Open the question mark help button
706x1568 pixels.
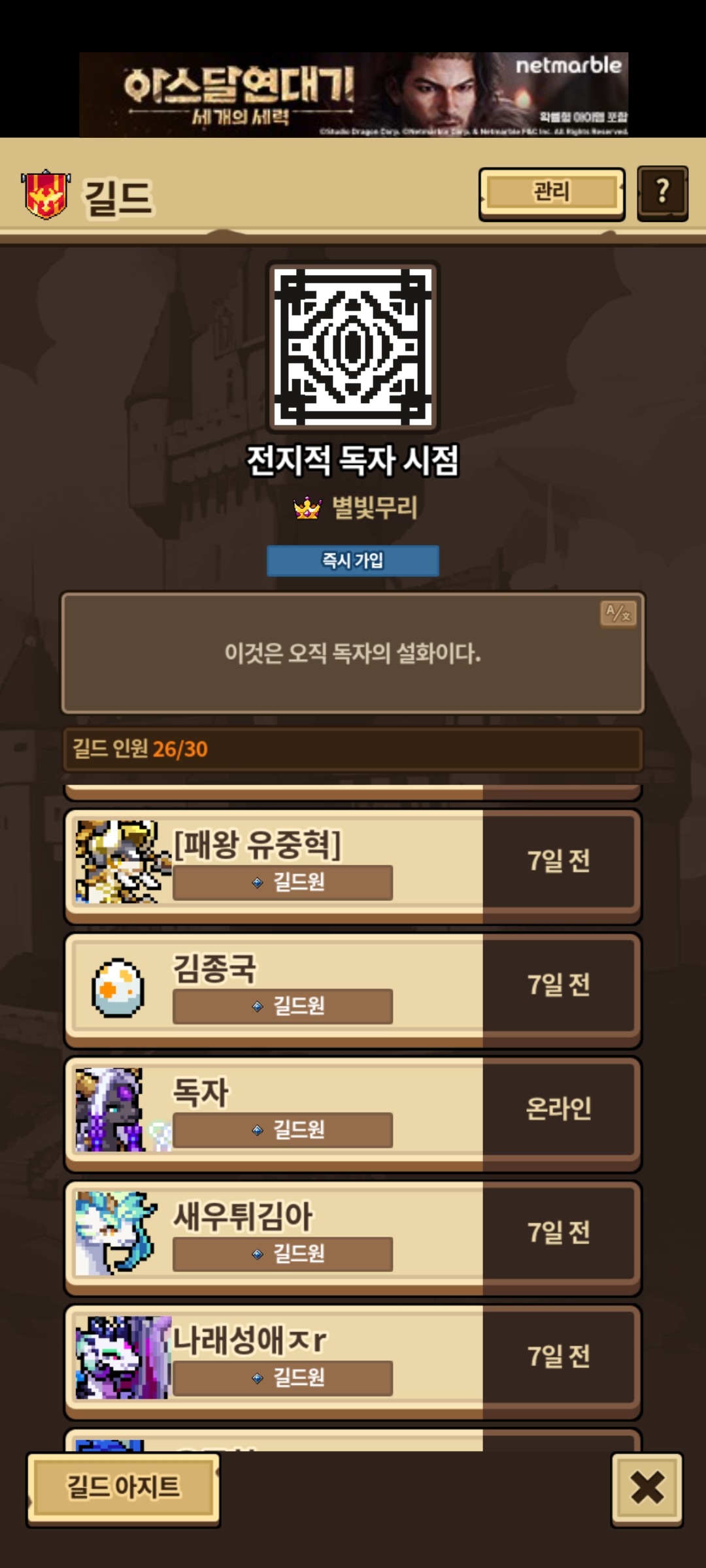point(662,193)
